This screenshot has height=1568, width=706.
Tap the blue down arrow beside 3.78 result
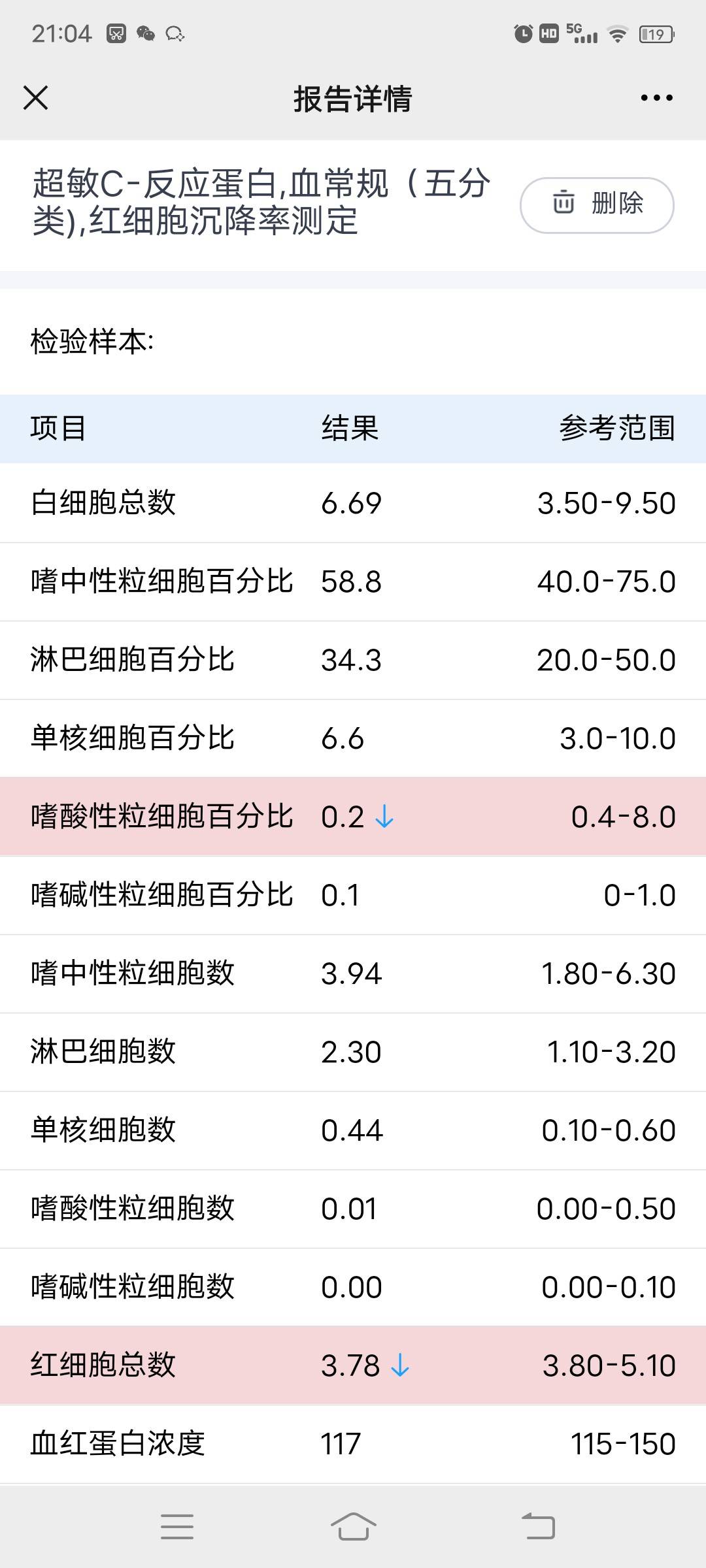(401, 1365)
